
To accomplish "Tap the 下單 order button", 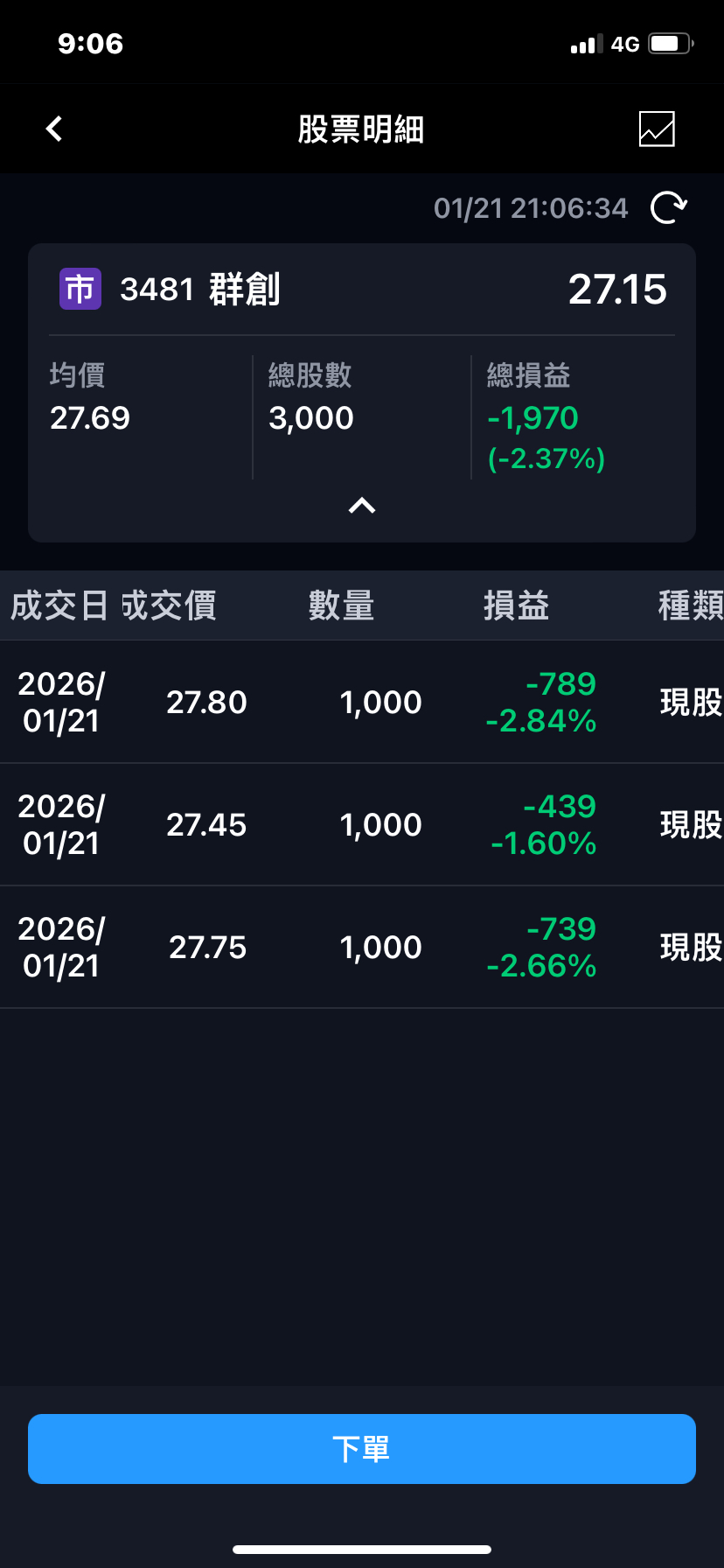I will (361, 1448).
